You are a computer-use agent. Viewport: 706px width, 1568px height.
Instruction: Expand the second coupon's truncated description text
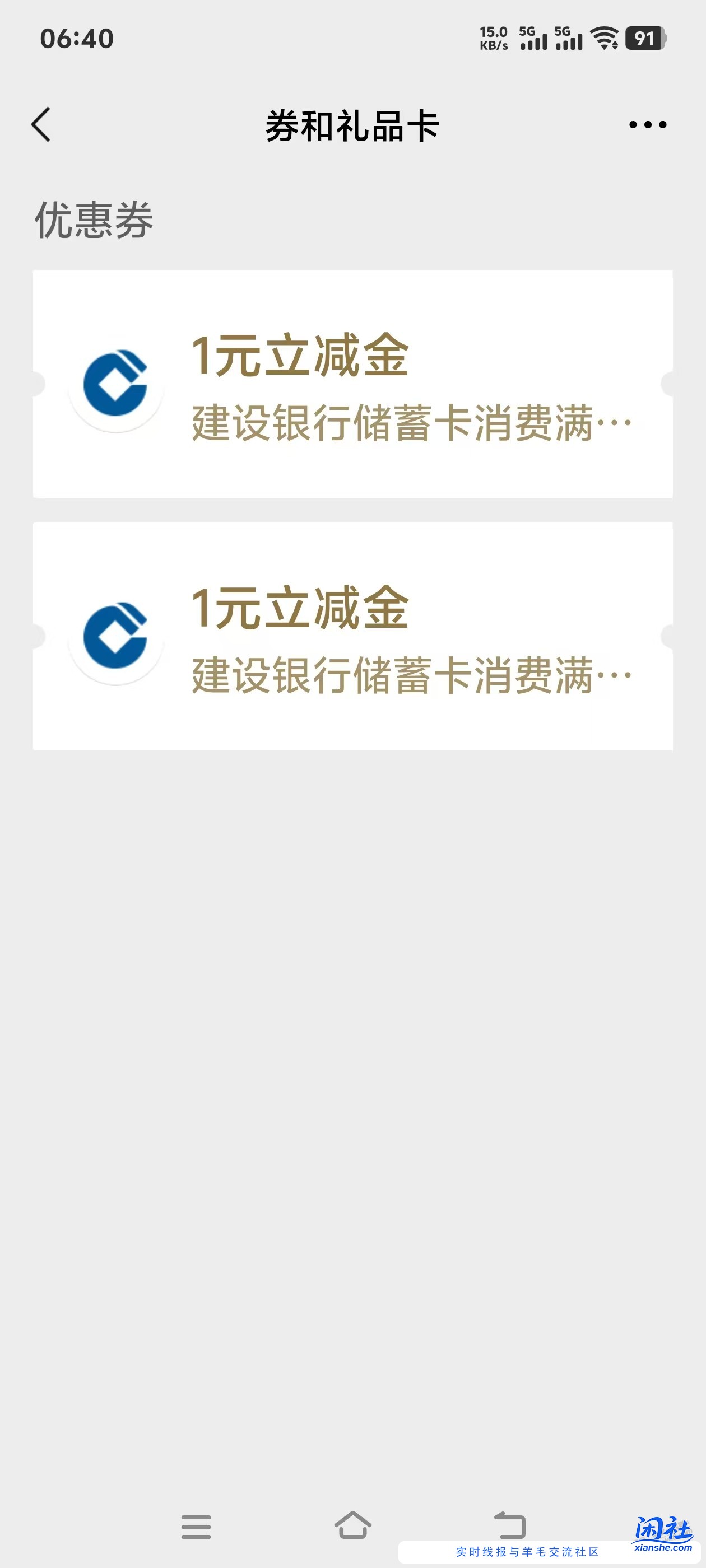tap(408, 676)
